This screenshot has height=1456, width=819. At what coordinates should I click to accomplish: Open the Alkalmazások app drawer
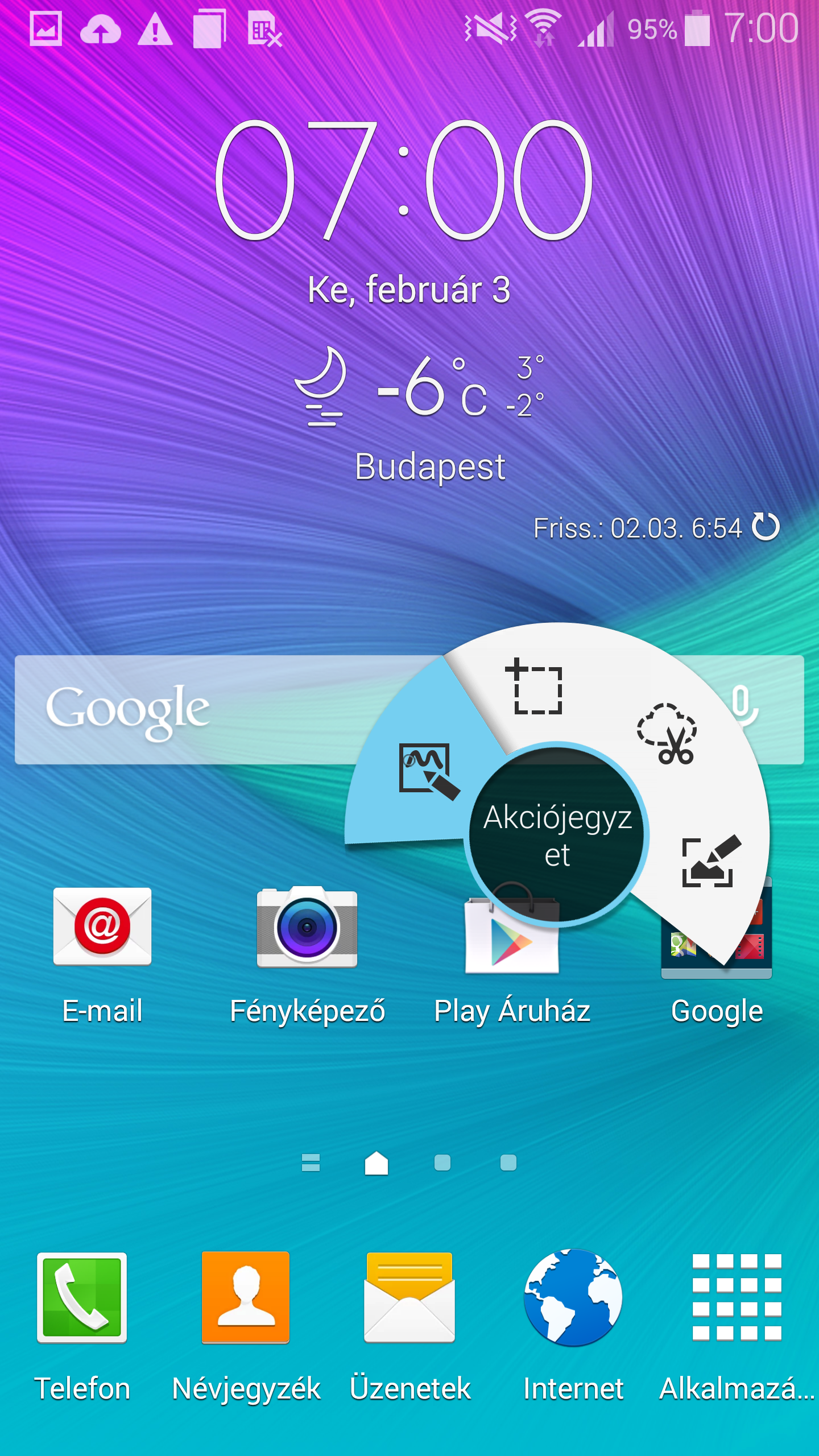pyautogui.click(x=737, y=1298)
